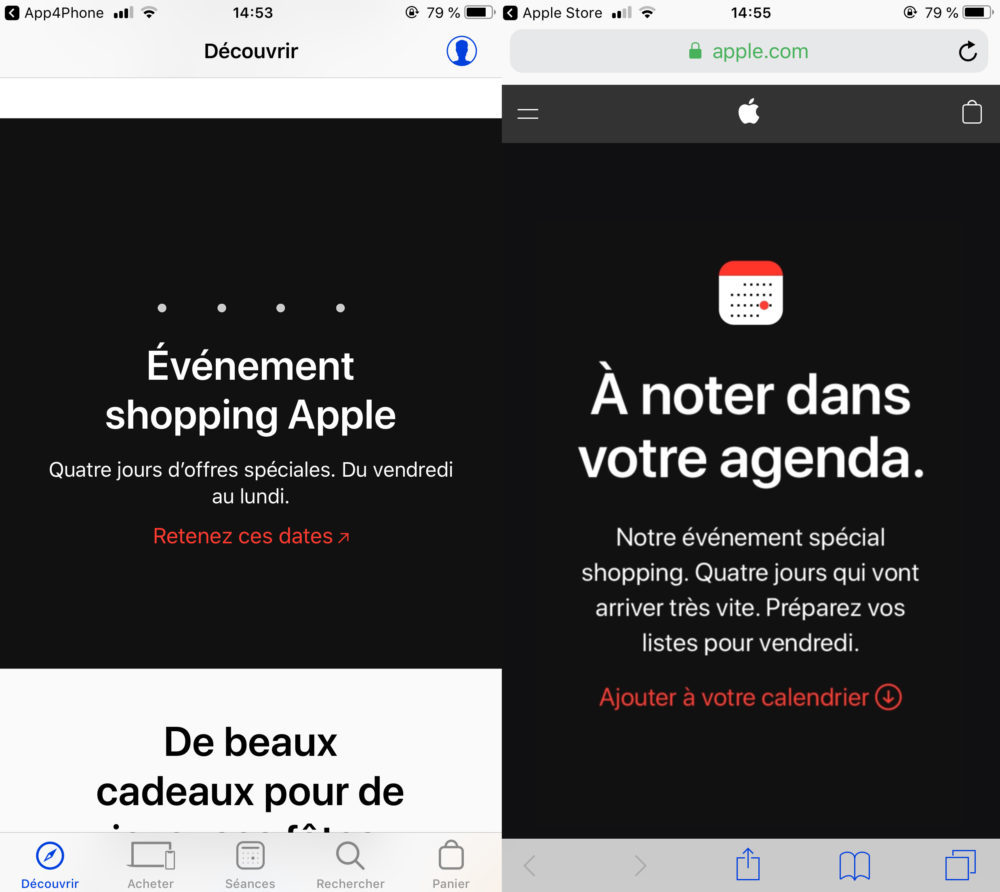Open the Séances tab

(x=250, y=864)
